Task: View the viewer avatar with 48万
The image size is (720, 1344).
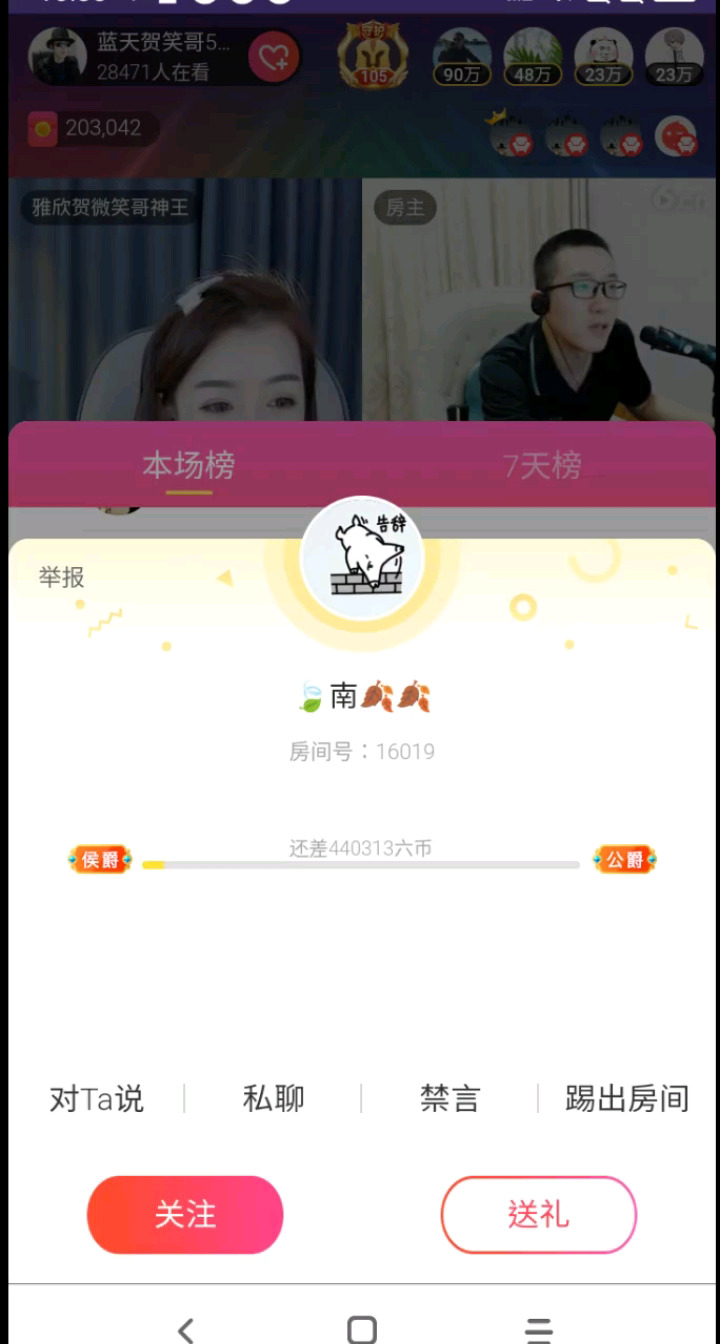Action: [532, 55]
